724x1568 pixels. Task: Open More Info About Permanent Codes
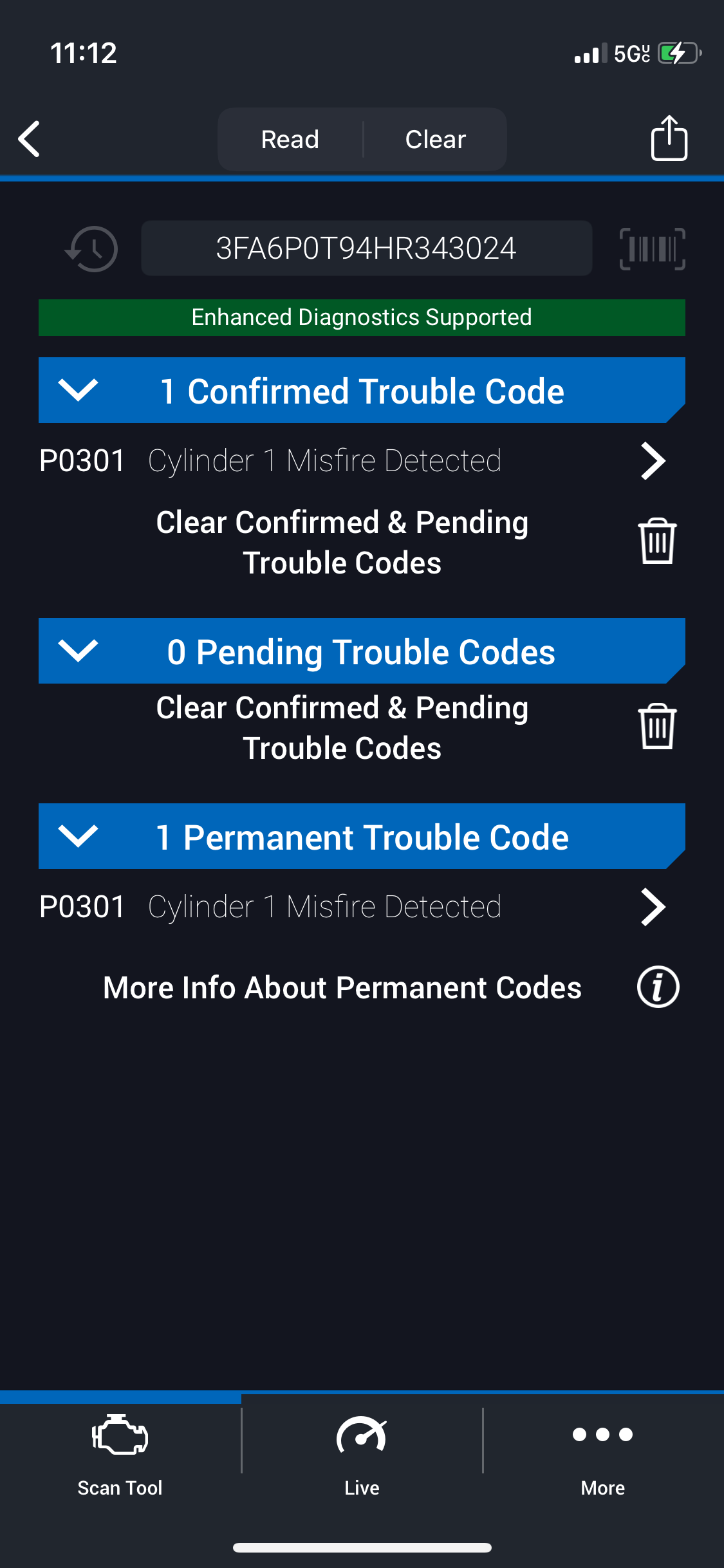coord(657,987)
